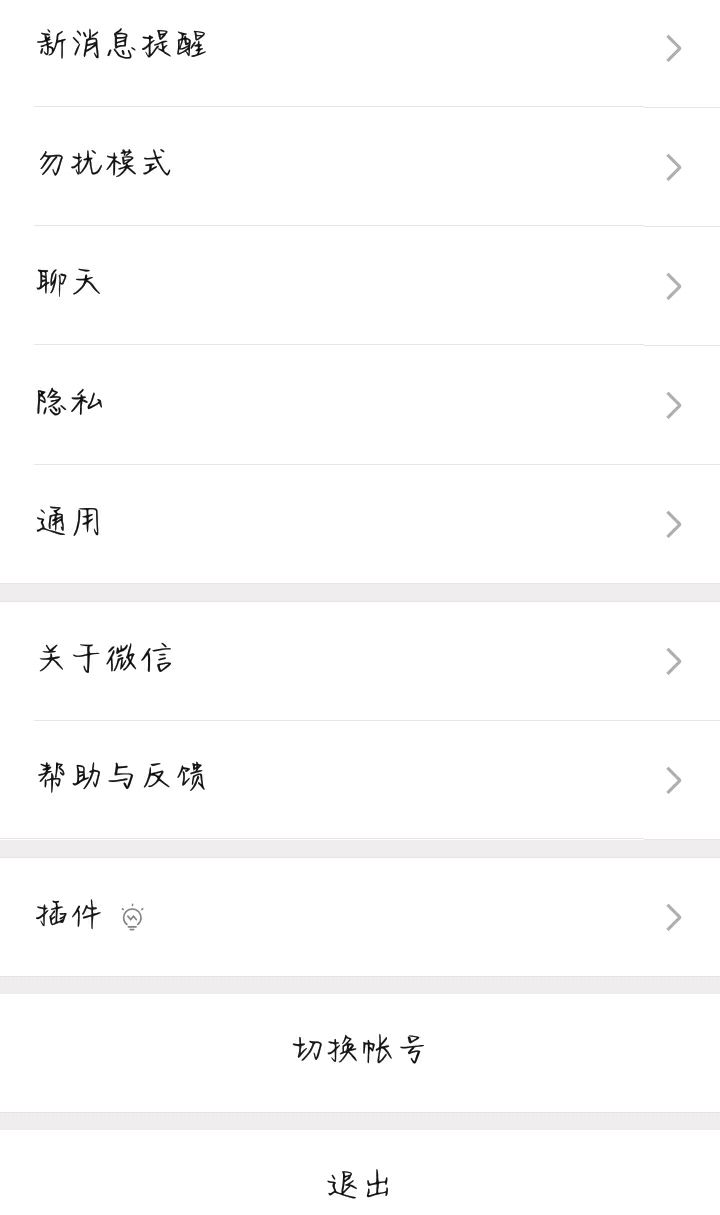Tap Switch Account
The width and height of the screenshot is (720, 1215).
[x=360, y=1050]
